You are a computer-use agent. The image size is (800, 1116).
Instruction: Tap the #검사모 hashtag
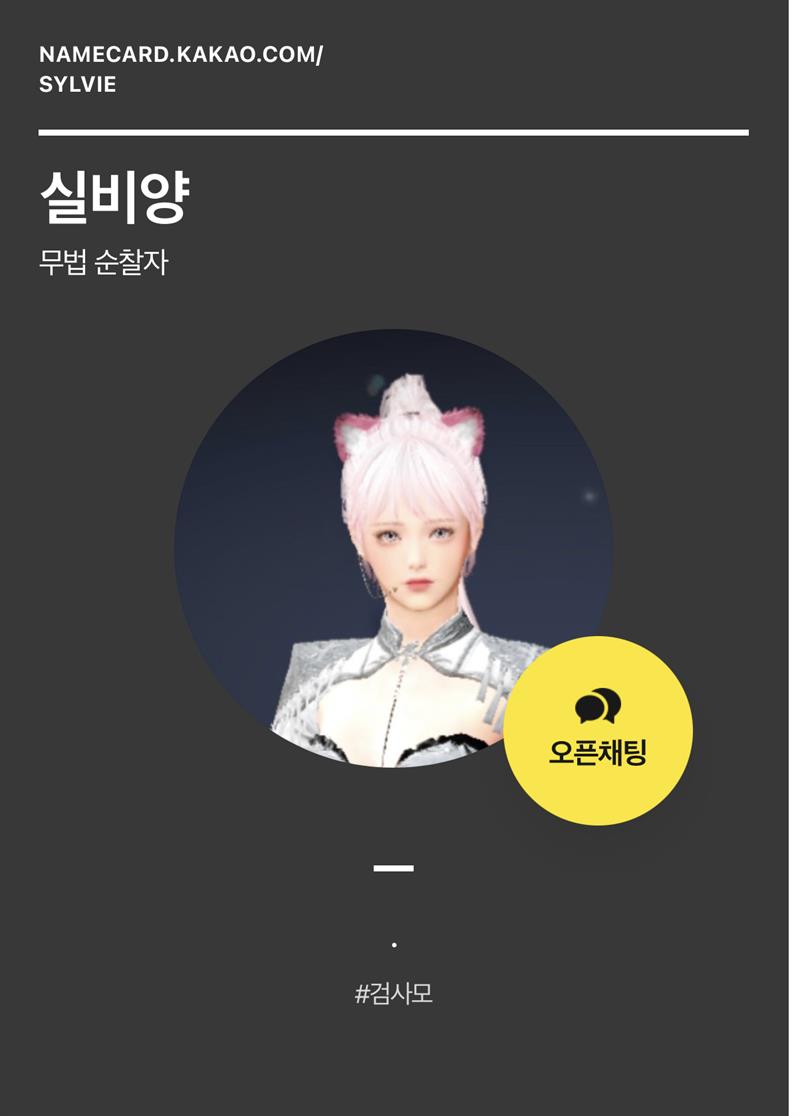tap(394, 994)
